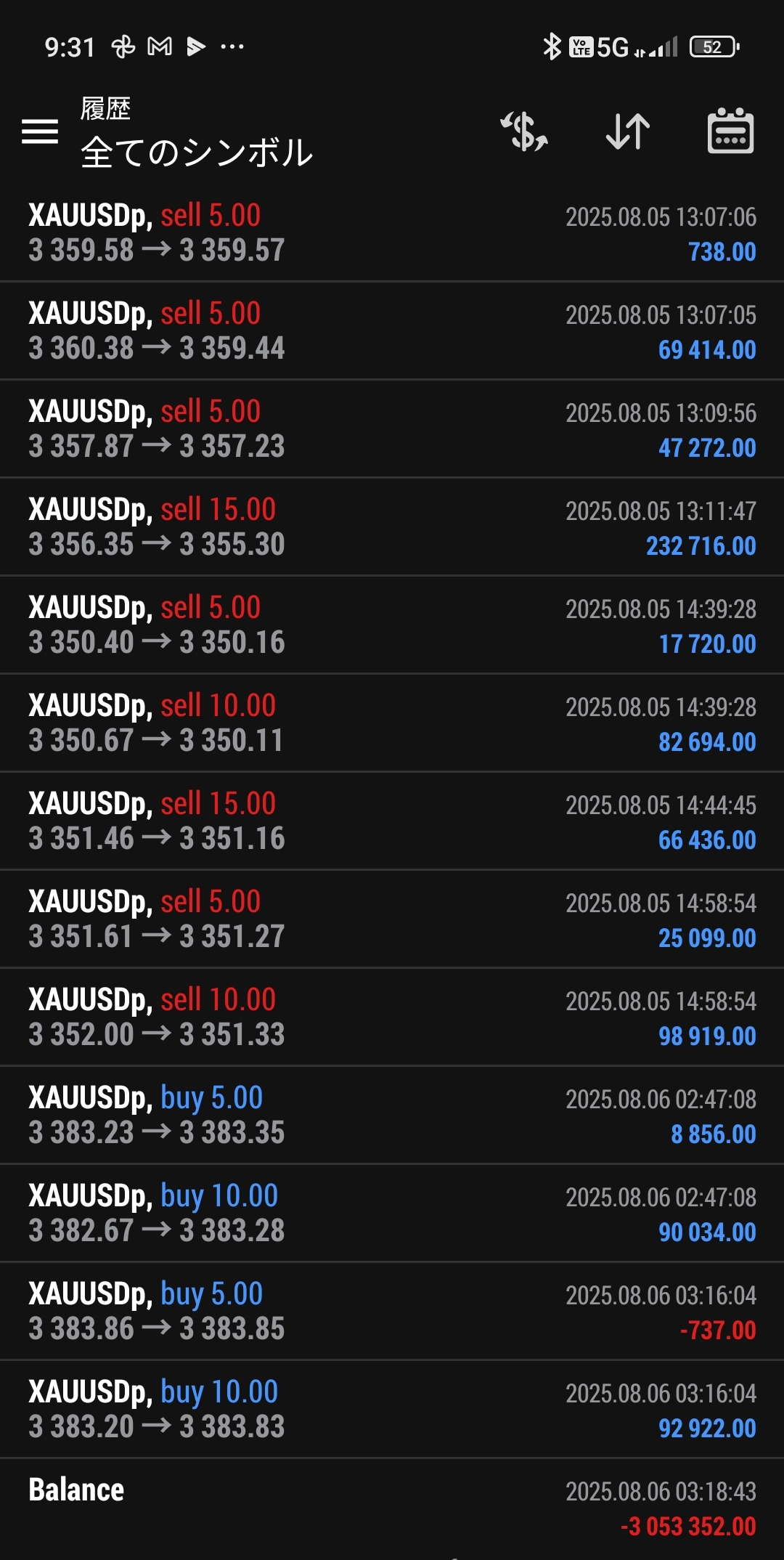The width and height of the screenshot is (784, 1560).
Task: Show details for the 98 919.00 trade
Action: pyautogui.click(x=392, y=1017)
